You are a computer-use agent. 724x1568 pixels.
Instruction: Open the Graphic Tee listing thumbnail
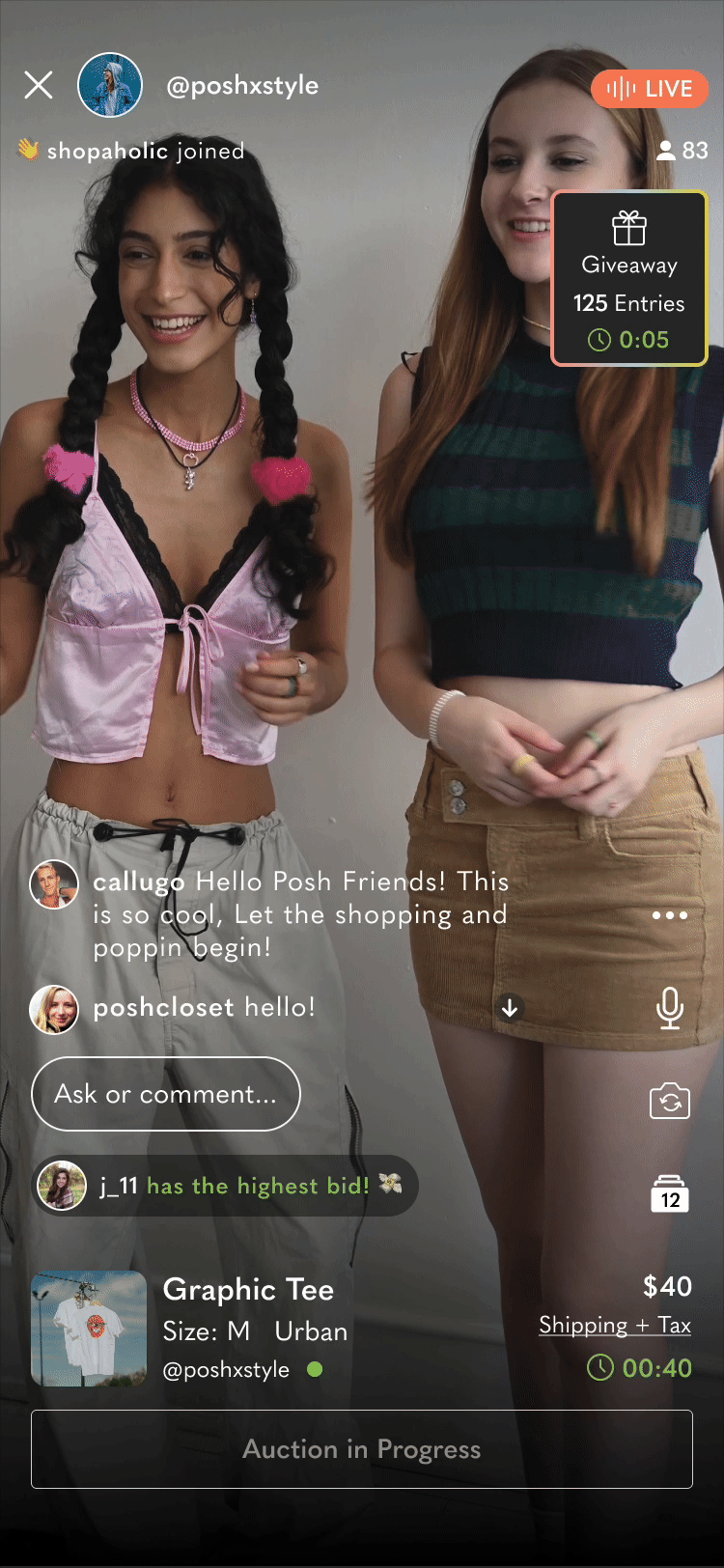[x=89, y=1329]
